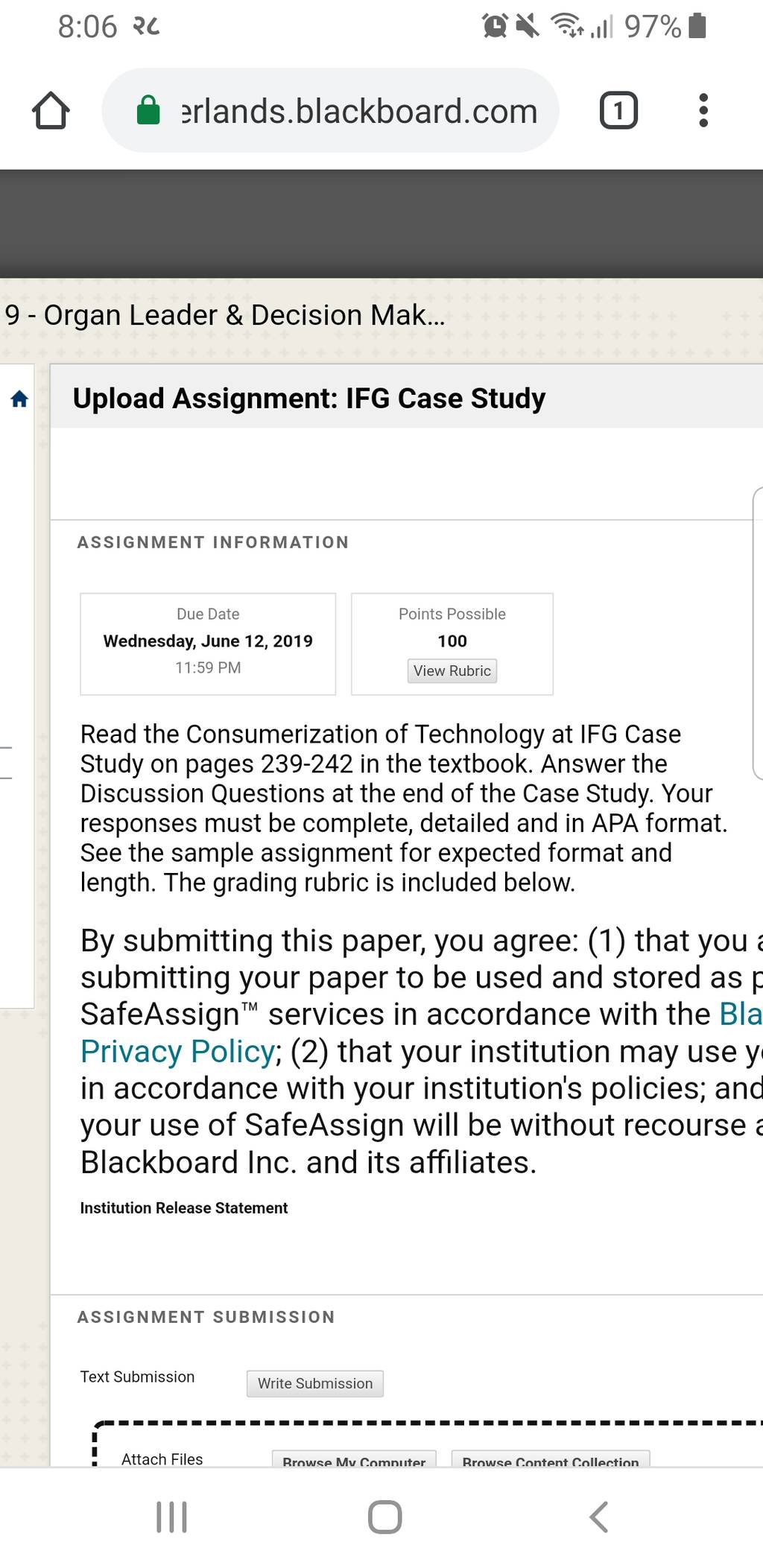Open the browser home page icon
The width and height of the screenshot is (763, 1568).
click(51, 111)
